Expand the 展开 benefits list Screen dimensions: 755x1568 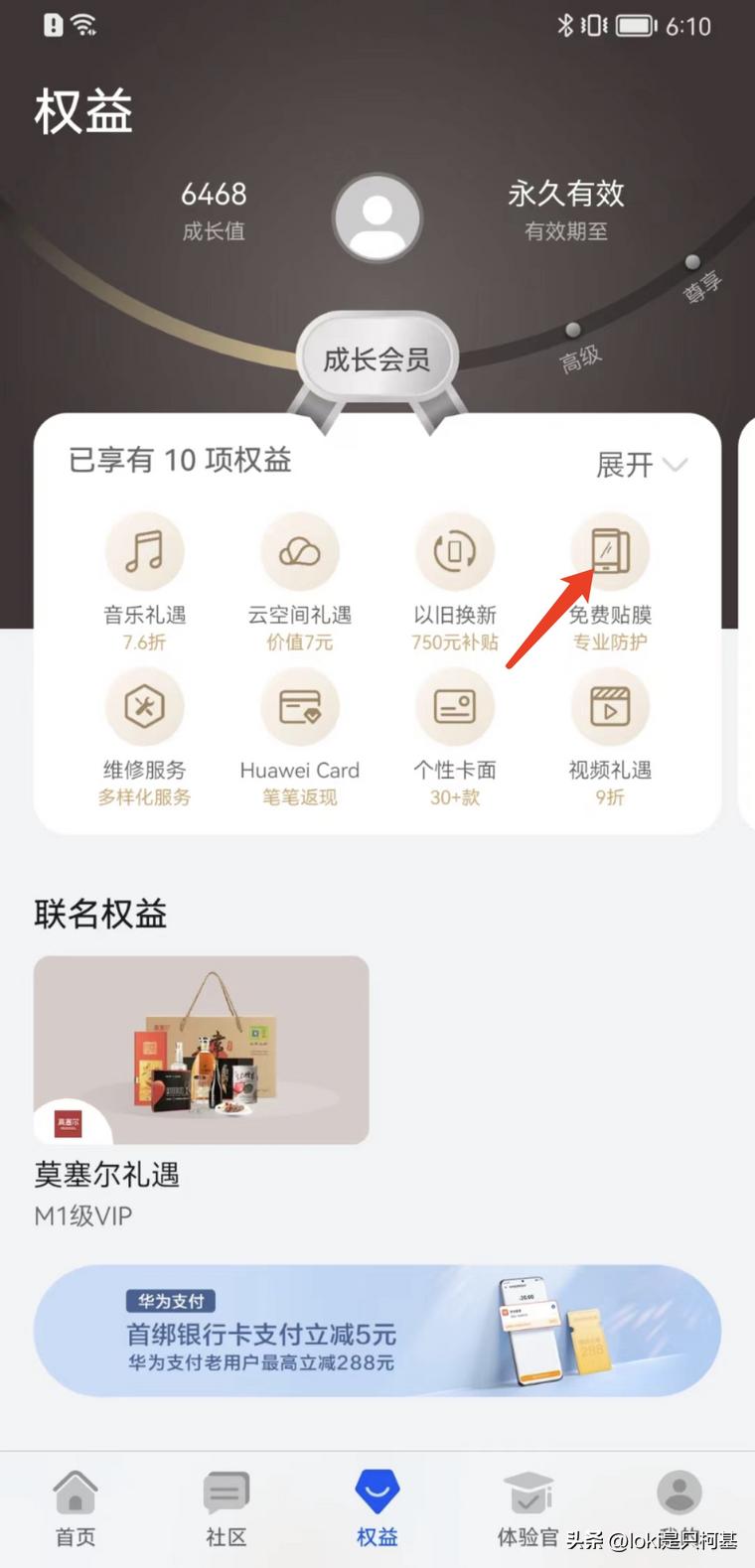[x=644, y=465]
